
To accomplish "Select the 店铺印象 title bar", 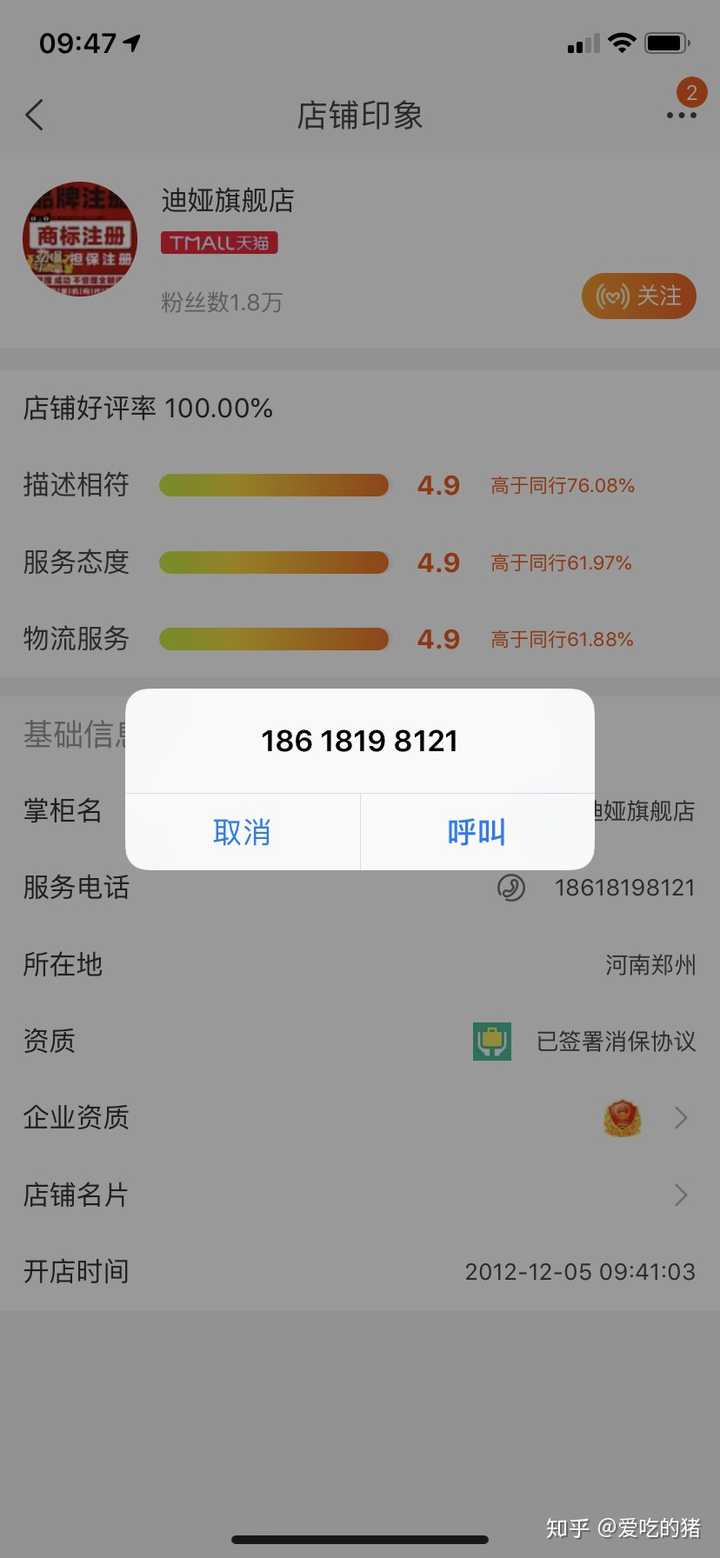I will pyautogui.click(x=359, y=115).
